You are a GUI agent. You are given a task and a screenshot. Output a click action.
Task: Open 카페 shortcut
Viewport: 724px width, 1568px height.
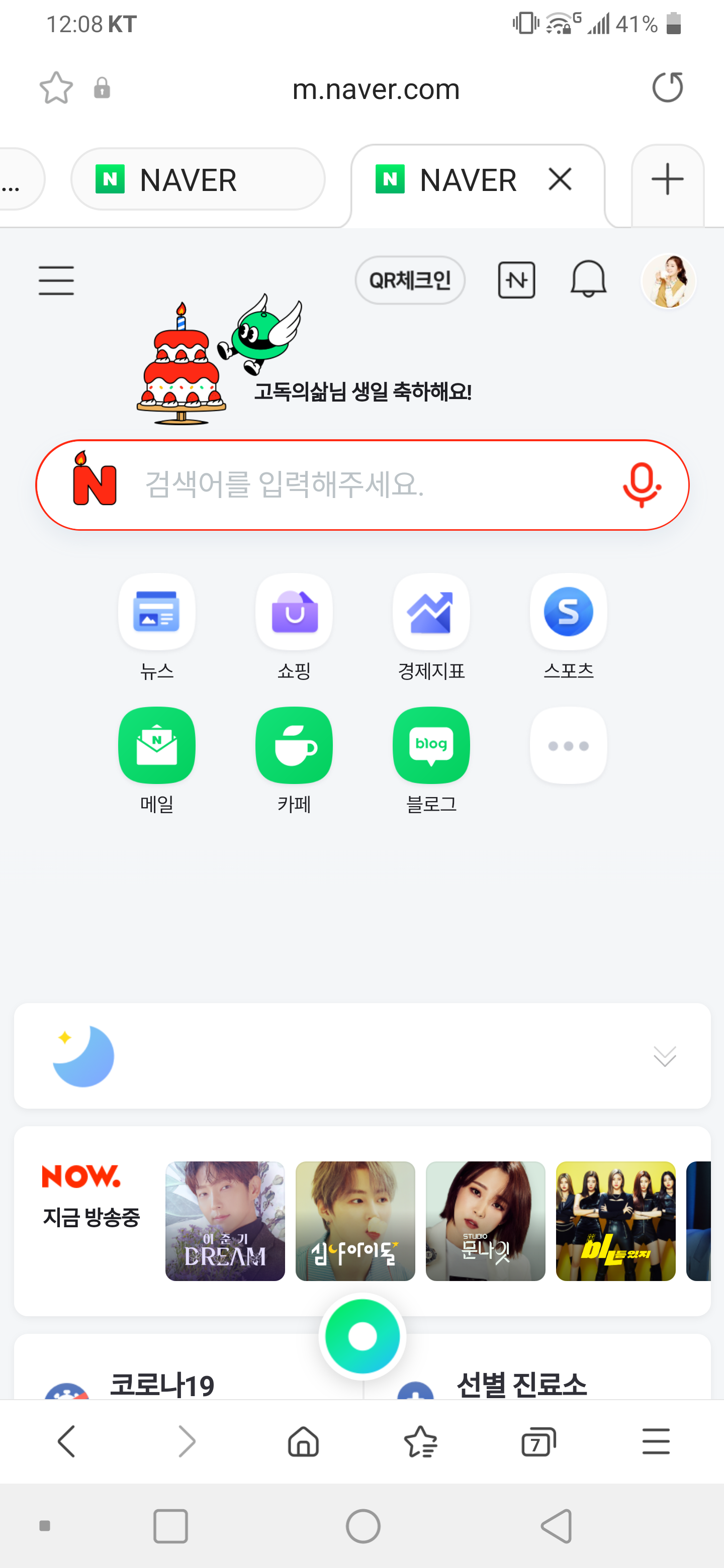click(294, 746)
